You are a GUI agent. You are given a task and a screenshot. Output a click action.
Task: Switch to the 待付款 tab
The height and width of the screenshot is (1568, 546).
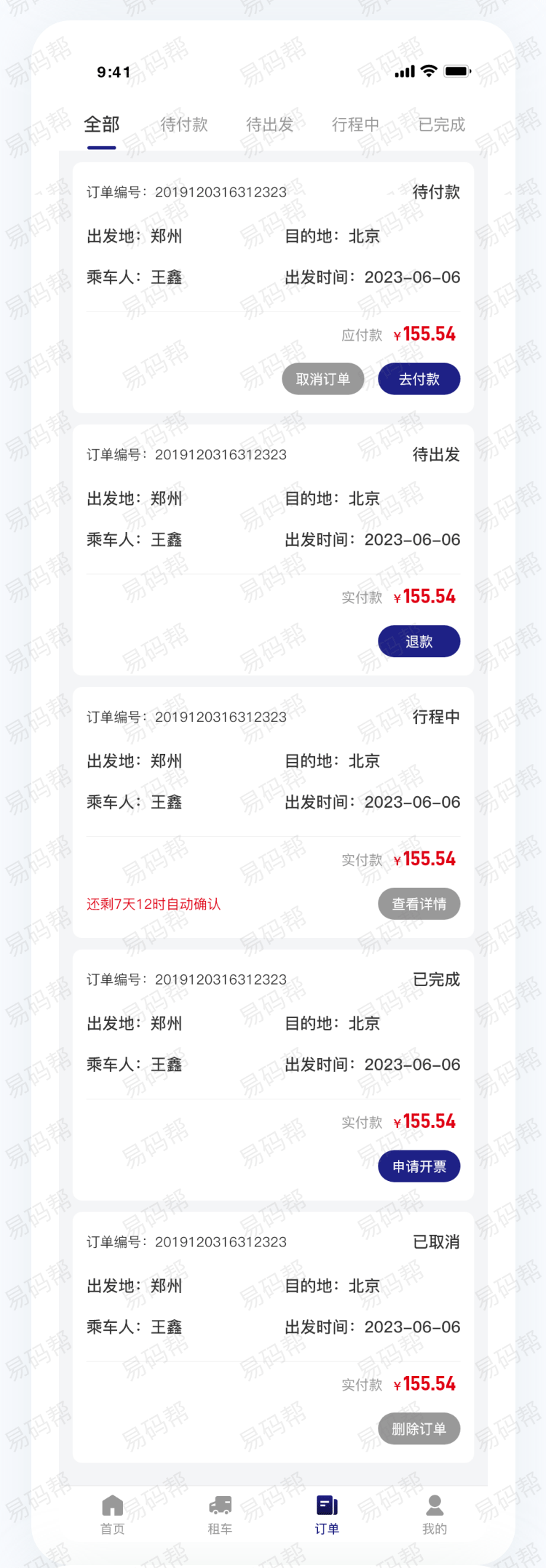(x=184, y=124)
